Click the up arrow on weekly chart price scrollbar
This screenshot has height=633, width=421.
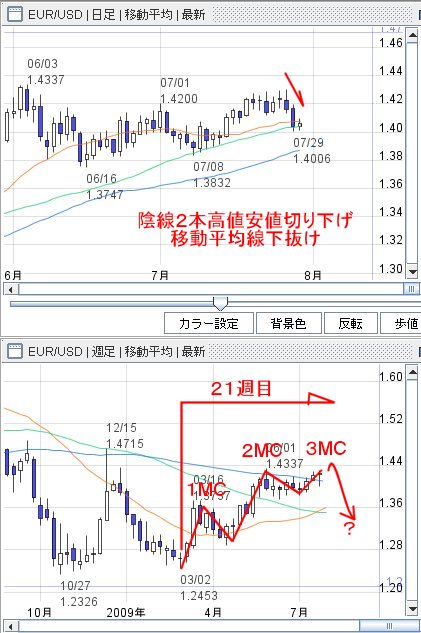click(412, 372)
